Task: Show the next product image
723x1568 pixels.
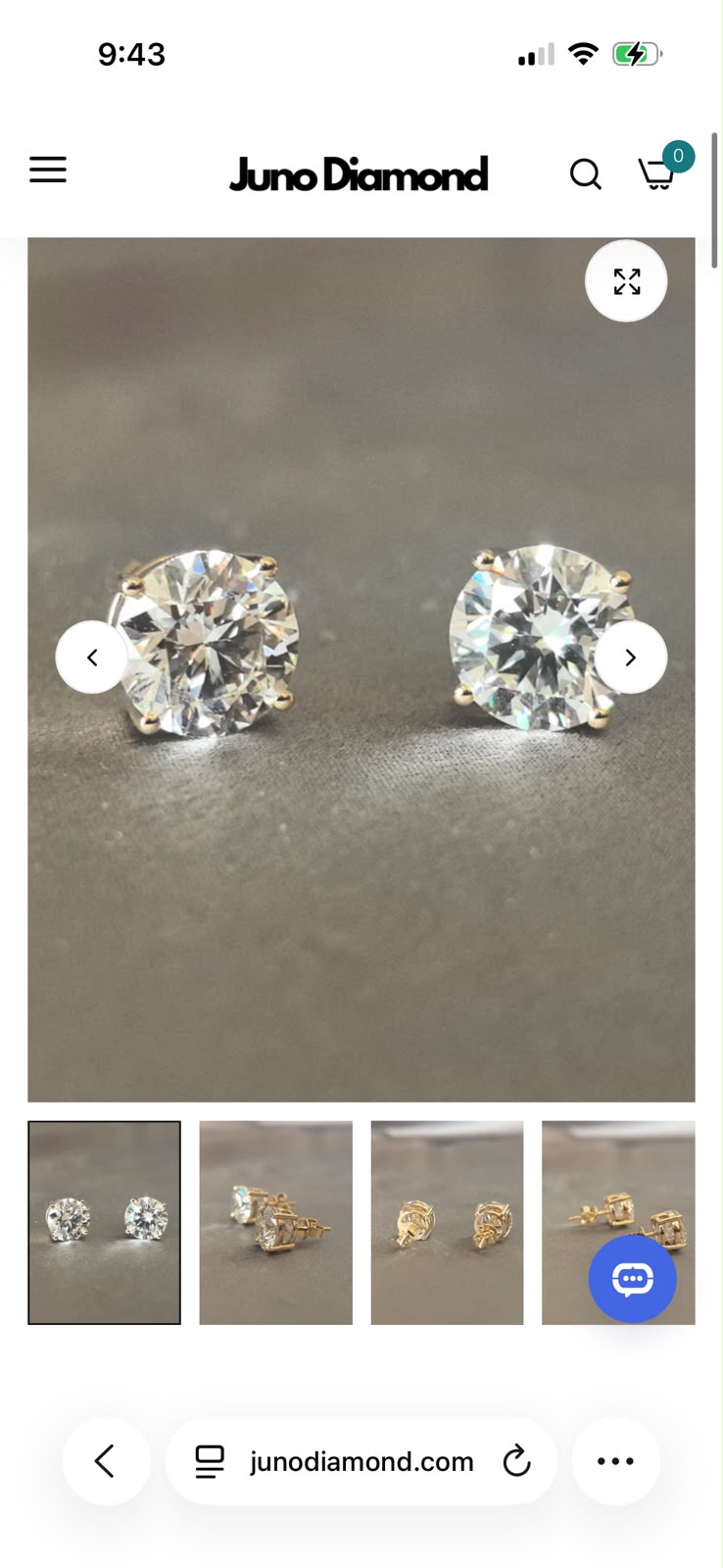Action: tap(631, 657)
